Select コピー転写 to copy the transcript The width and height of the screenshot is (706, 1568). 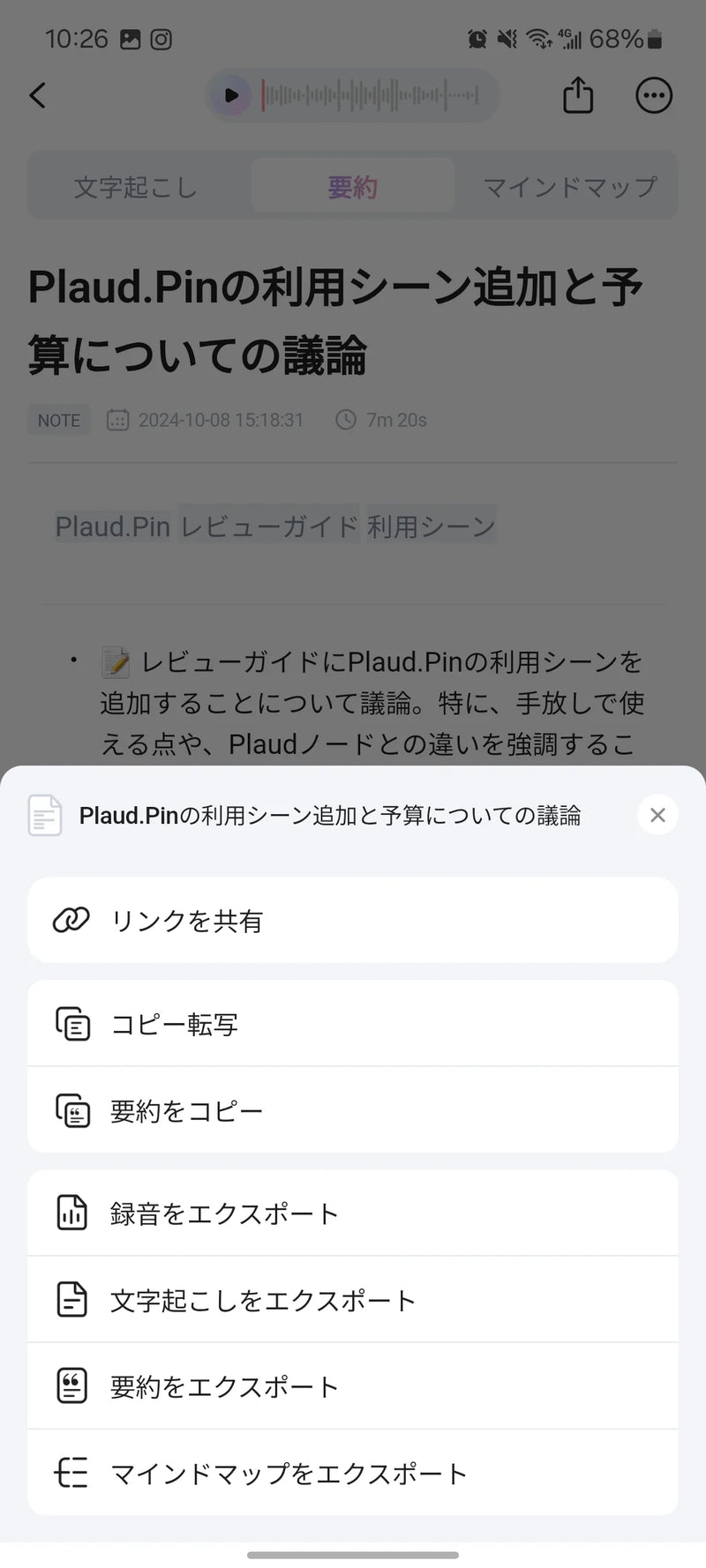[x=353, y=1024]
